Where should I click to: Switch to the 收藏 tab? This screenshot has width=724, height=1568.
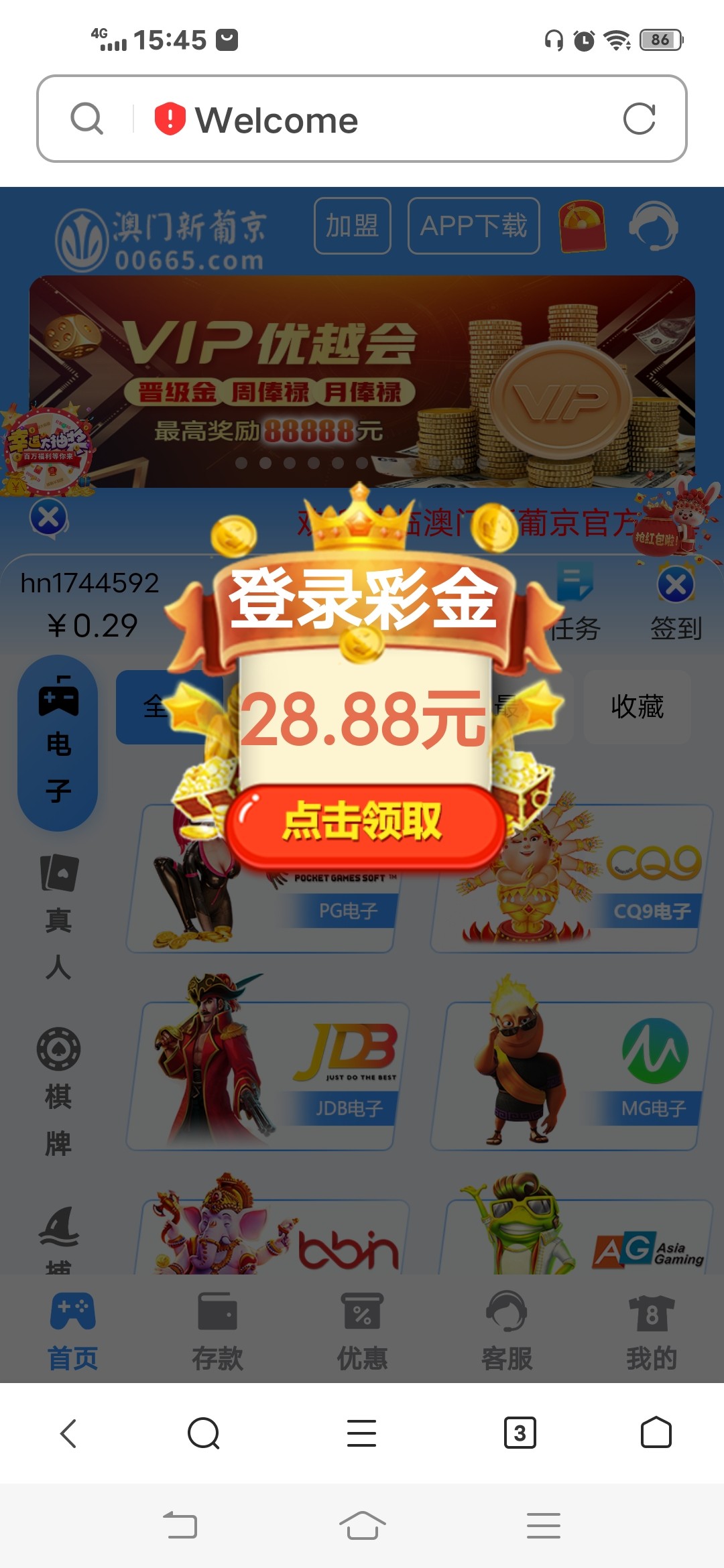coord(637,707)
